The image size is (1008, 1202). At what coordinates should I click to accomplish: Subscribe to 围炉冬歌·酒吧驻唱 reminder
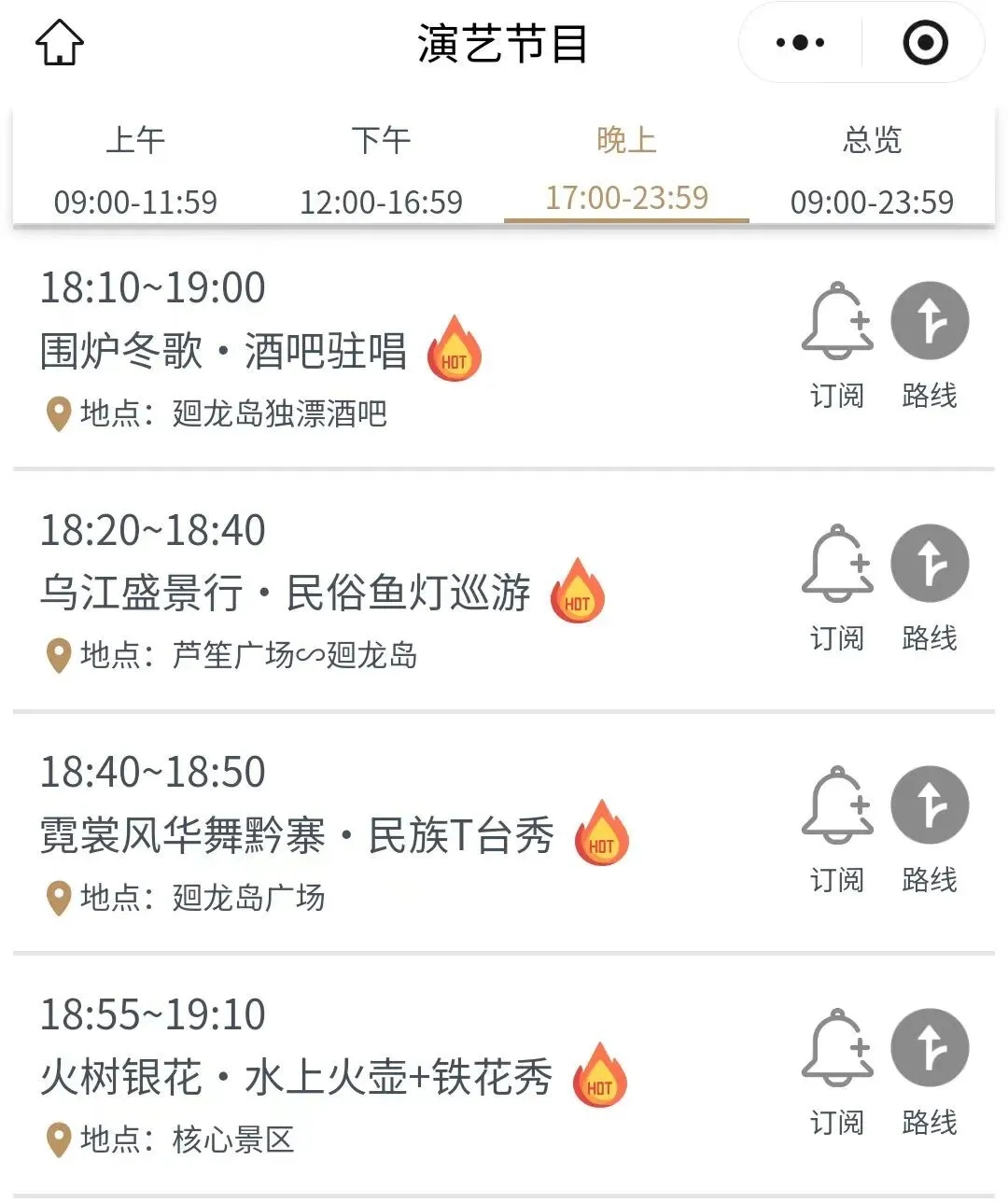pos(837,346)
